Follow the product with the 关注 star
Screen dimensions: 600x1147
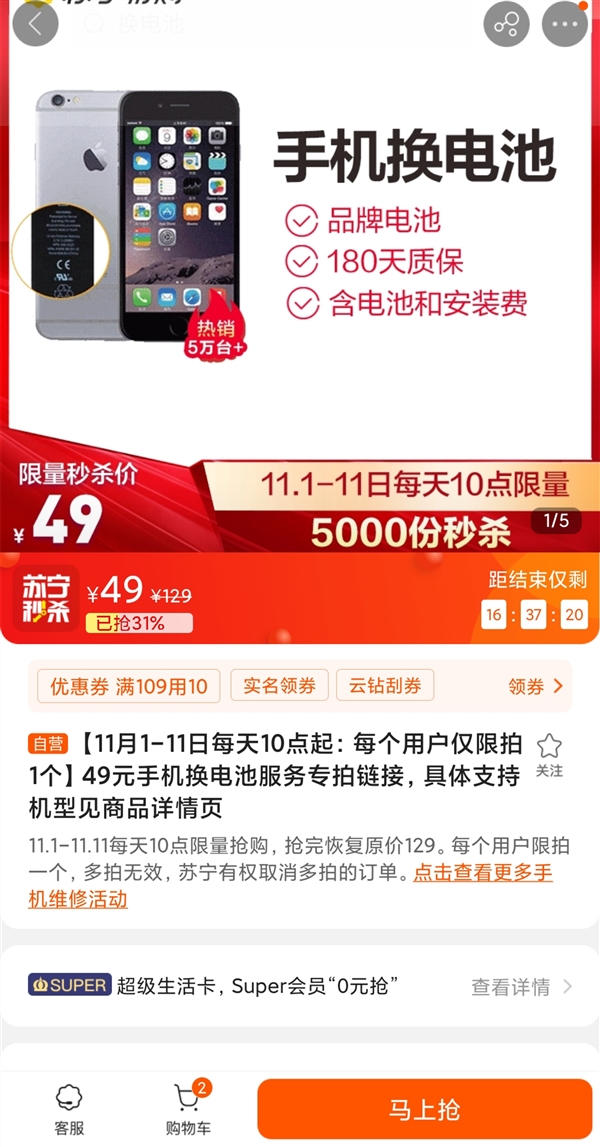549,755
